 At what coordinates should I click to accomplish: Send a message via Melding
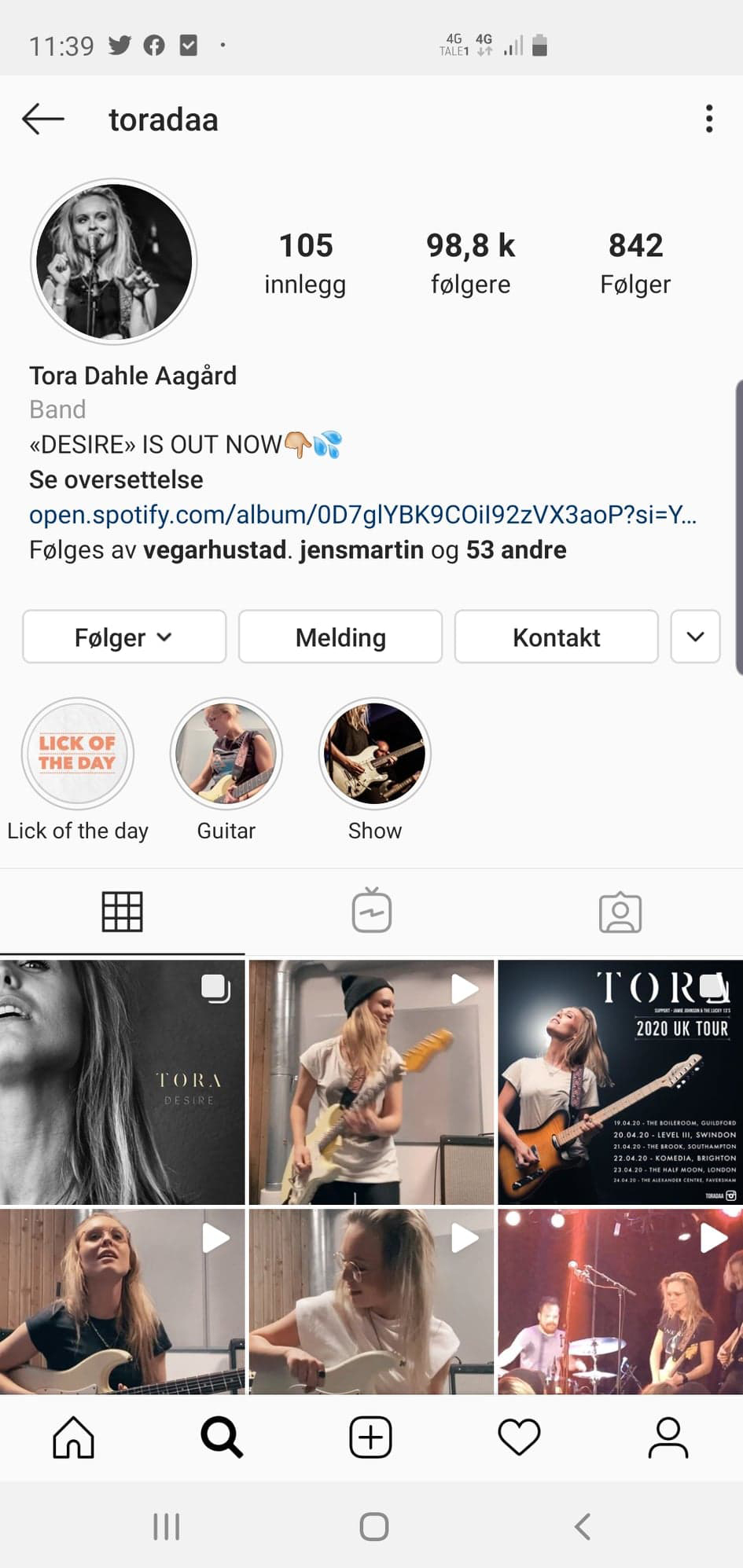(x=340, y=637)
